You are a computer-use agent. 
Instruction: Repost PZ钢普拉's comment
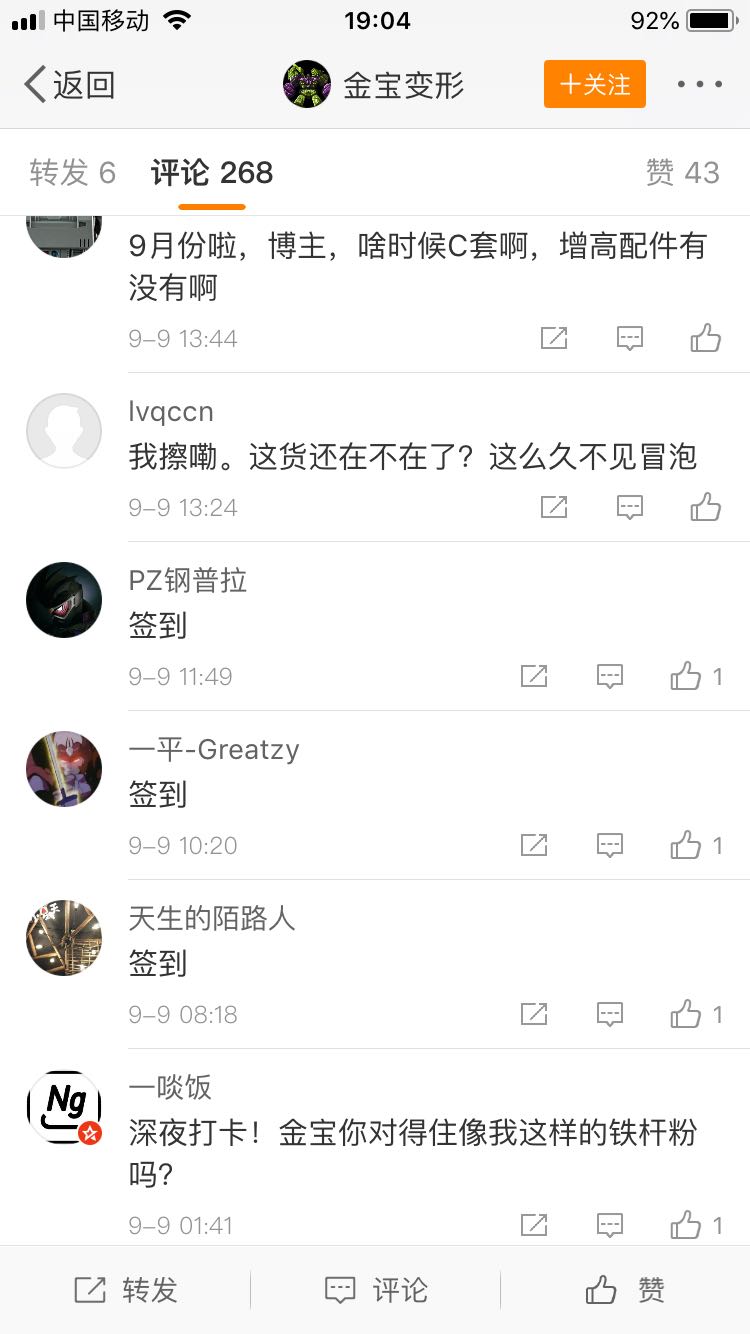534,676
